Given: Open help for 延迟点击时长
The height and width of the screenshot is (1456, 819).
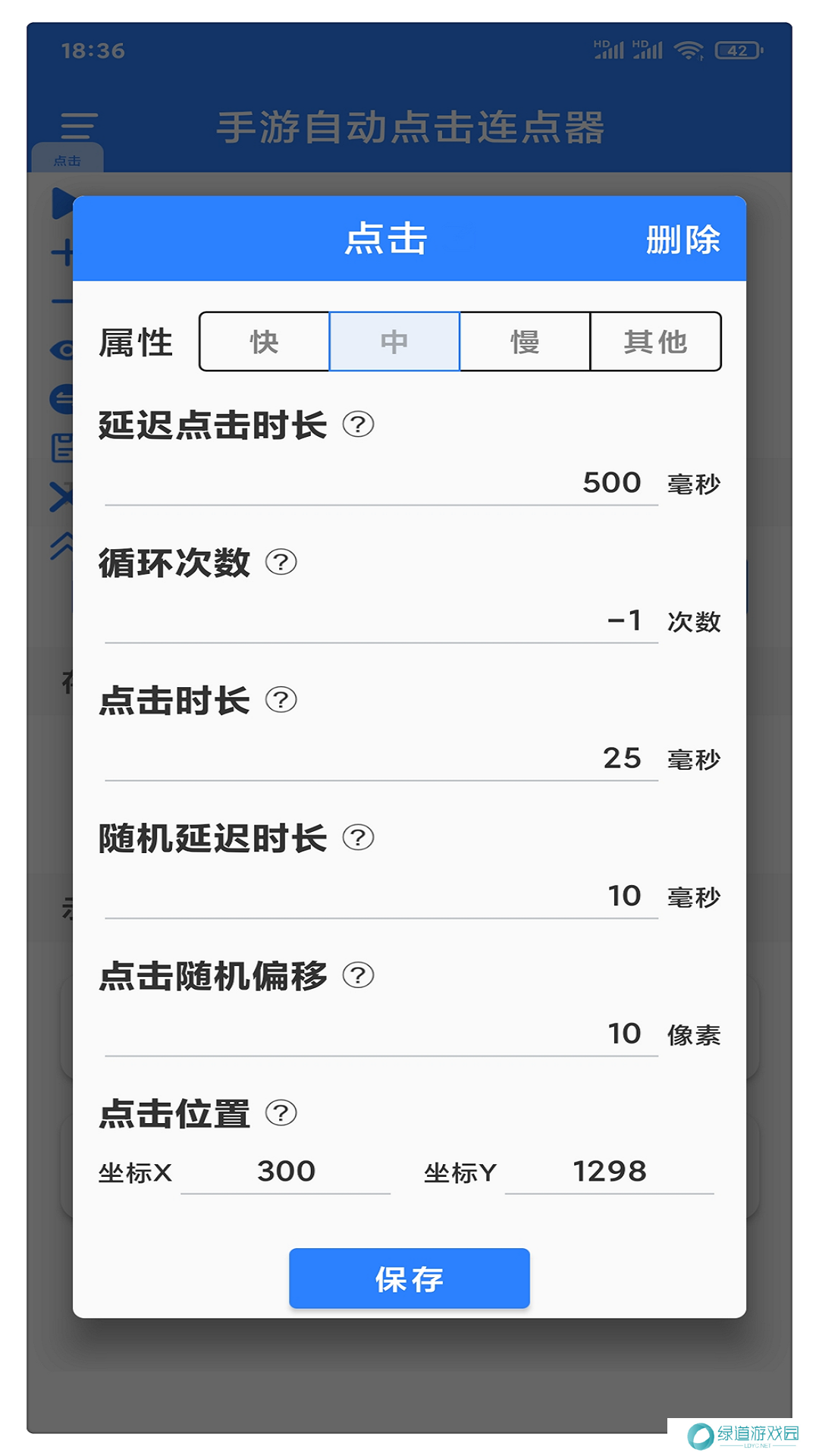Looking at the screenshot, I should tap(358, 425).
